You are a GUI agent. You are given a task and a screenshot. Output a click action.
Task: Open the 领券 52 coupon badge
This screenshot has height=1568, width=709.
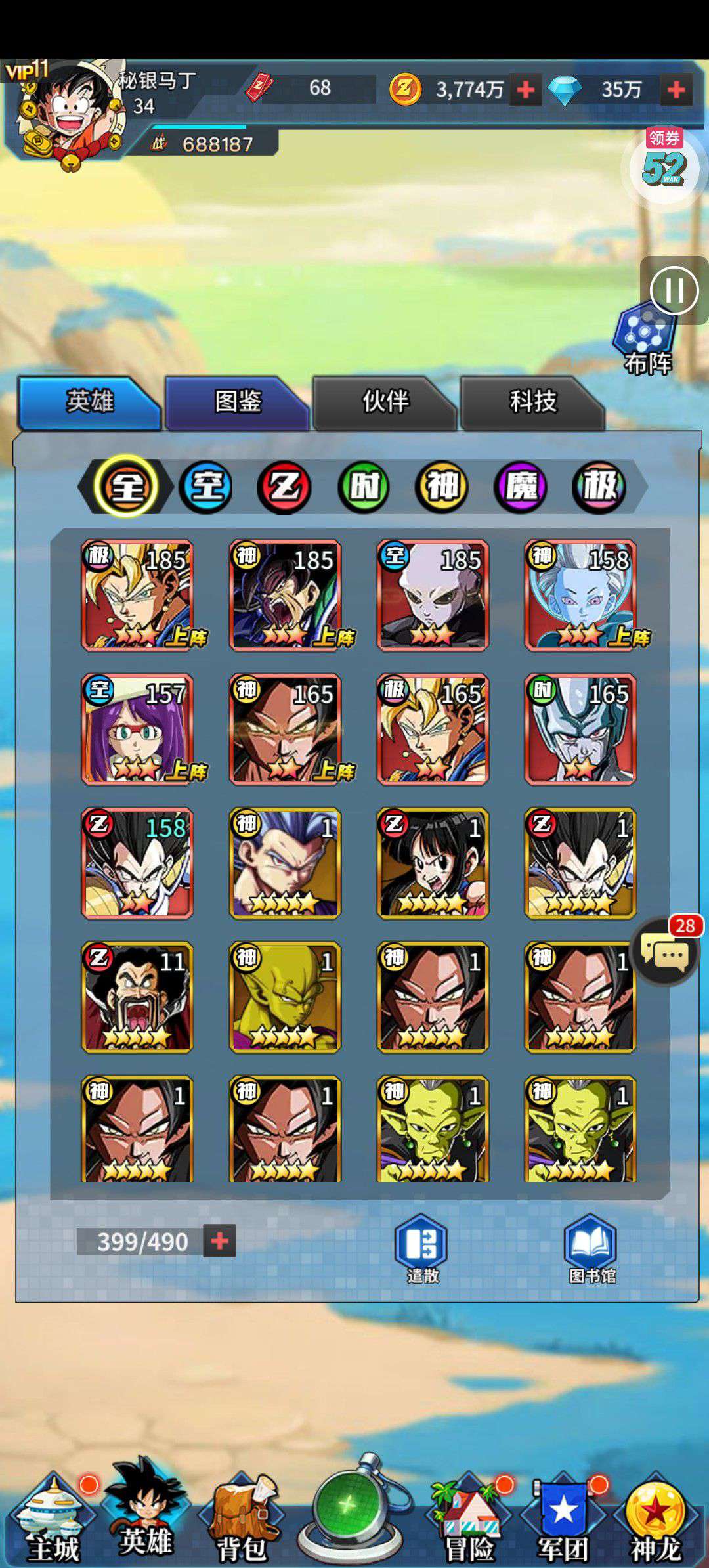click(x=664, y=165)
